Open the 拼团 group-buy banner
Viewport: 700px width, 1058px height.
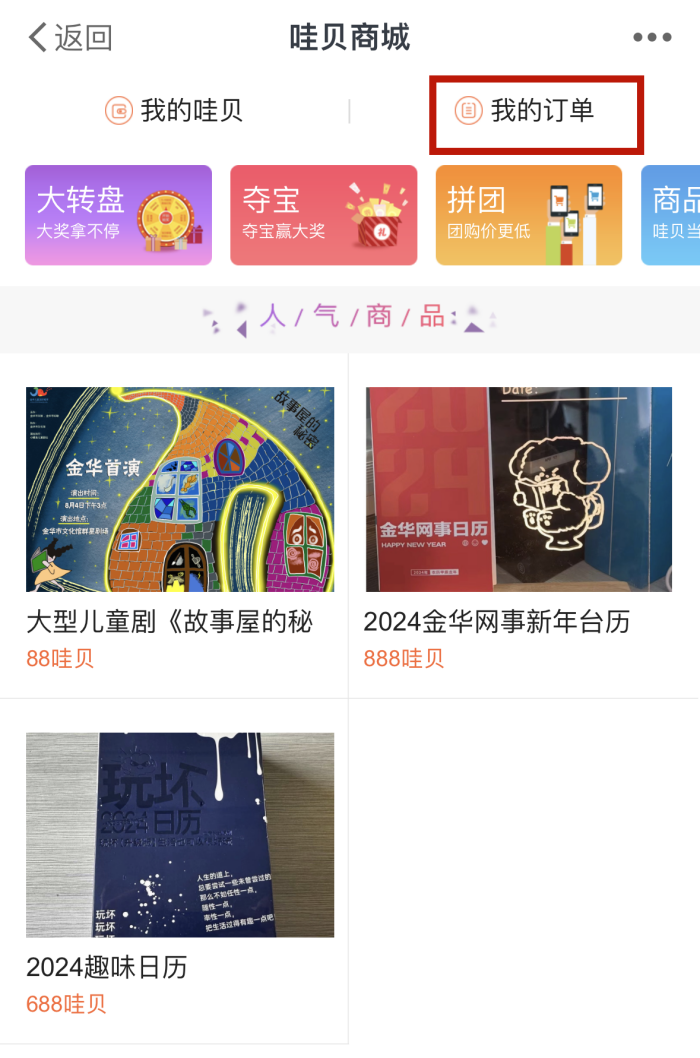tap(528, 215)
